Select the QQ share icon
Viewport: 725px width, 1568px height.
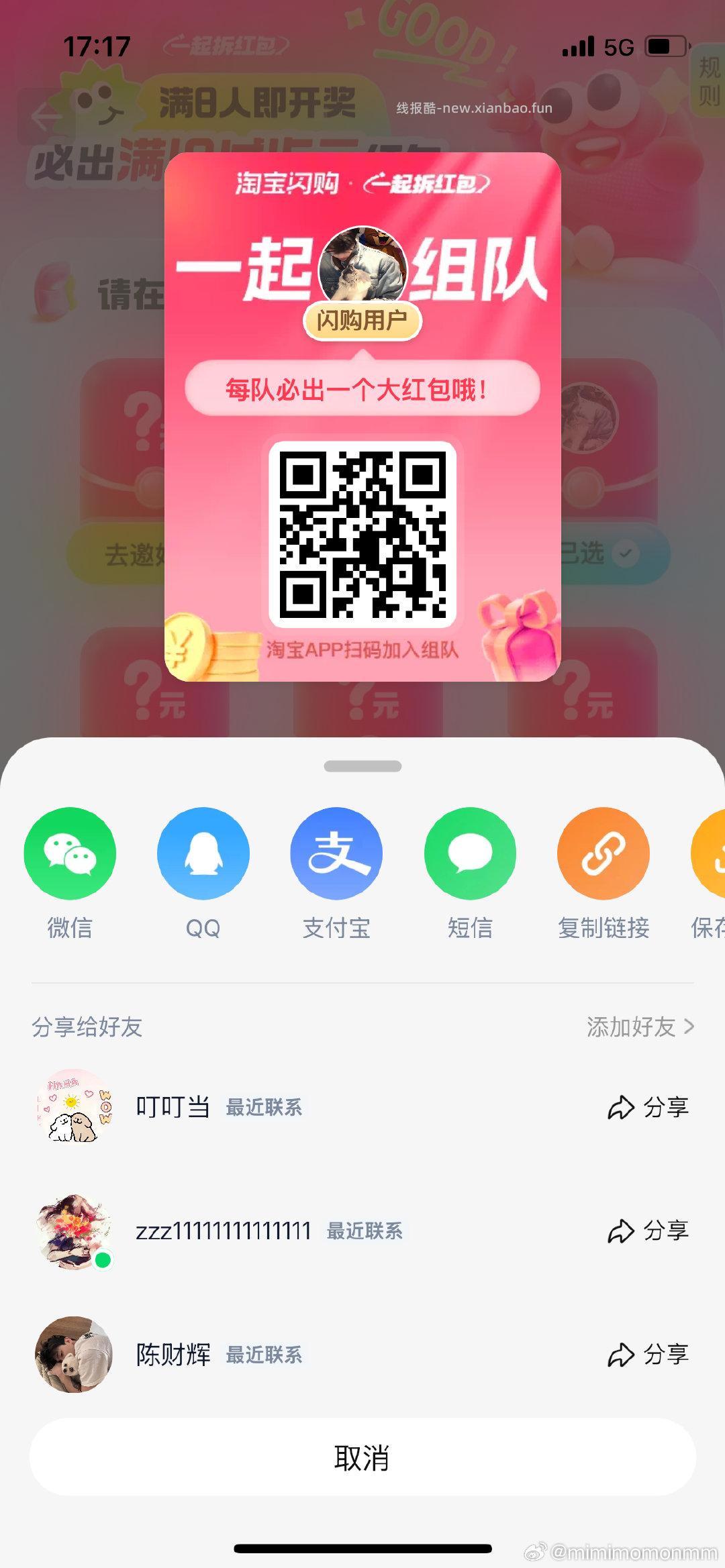(203, 853)
